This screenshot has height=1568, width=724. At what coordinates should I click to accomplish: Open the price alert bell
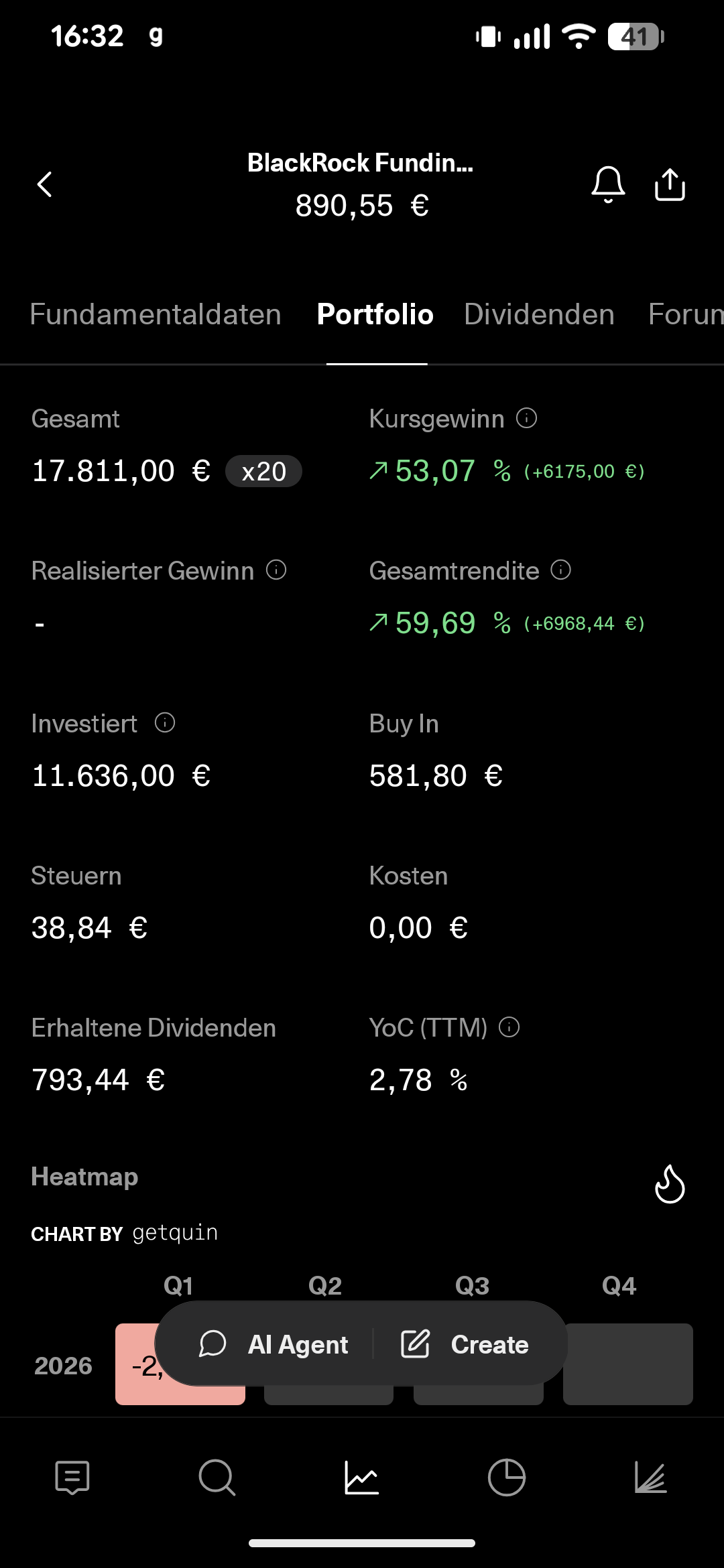608,184
